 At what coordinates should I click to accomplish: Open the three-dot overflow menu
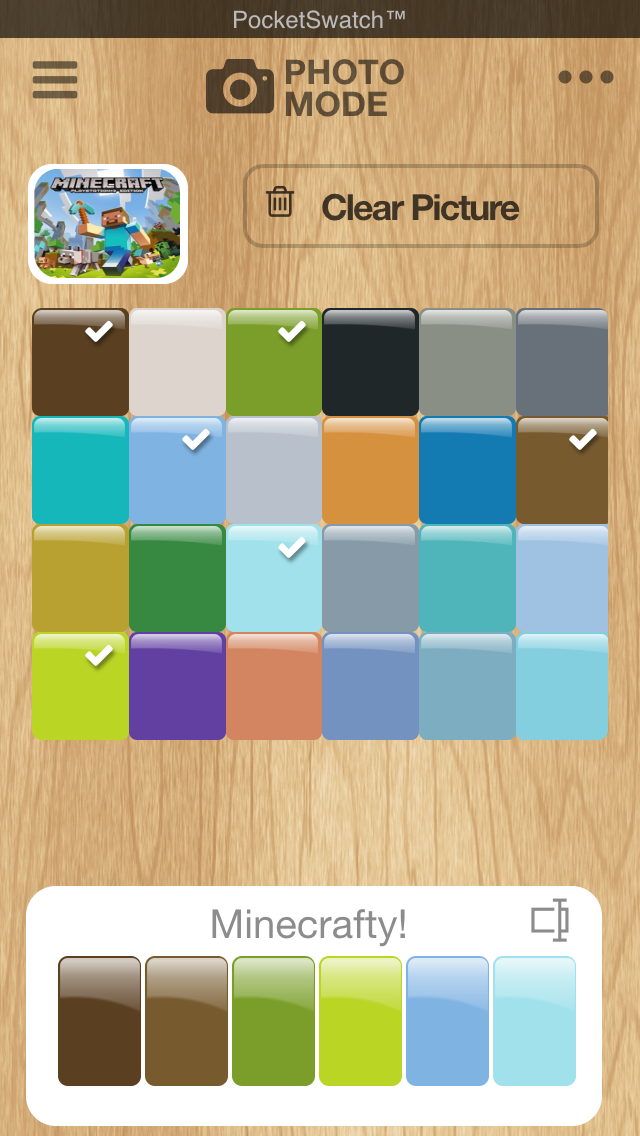[x=586, y=77]
